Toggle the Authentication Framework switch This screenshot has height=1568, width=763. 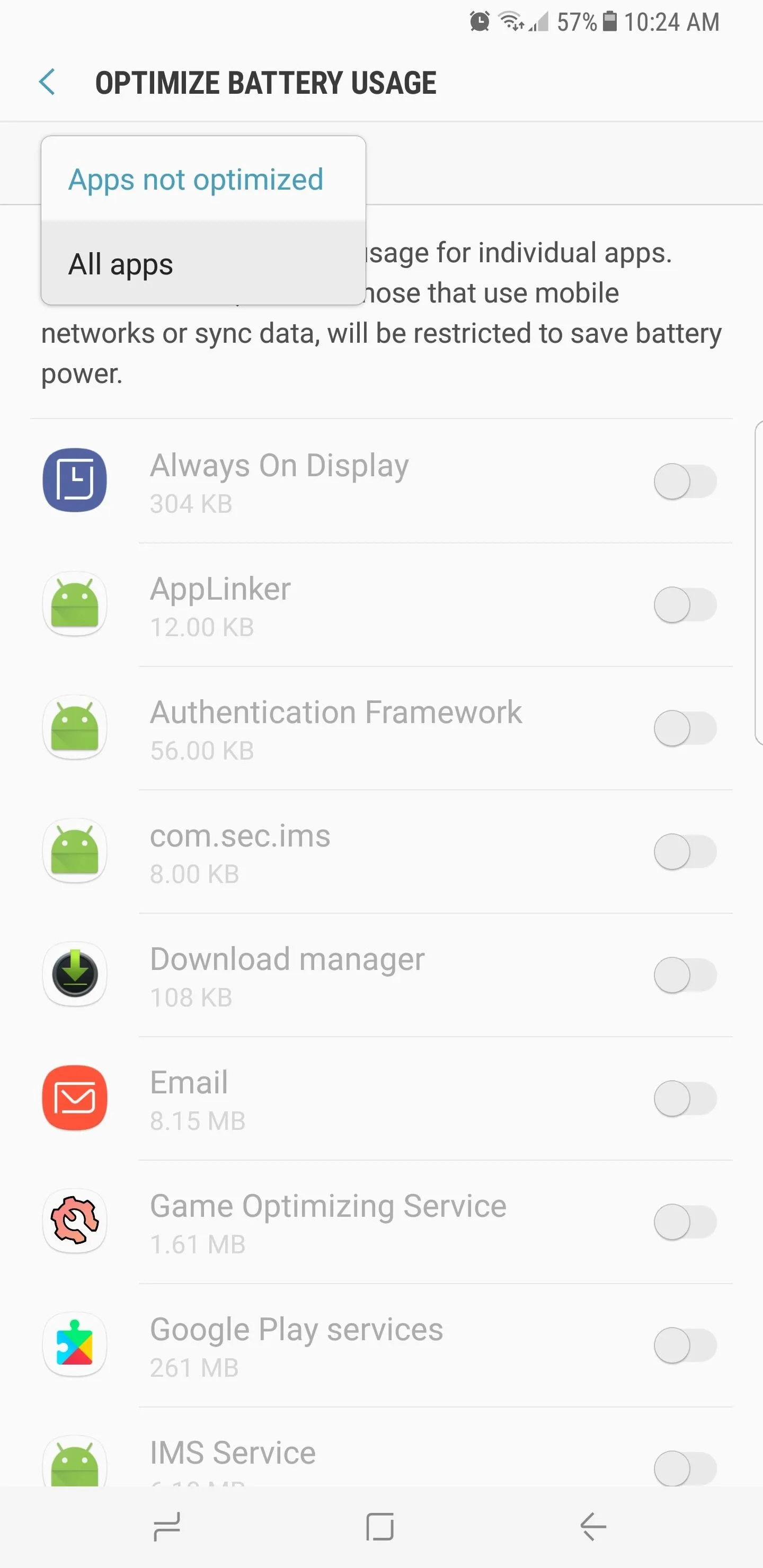pyautogui.click(x=685, y=728)
